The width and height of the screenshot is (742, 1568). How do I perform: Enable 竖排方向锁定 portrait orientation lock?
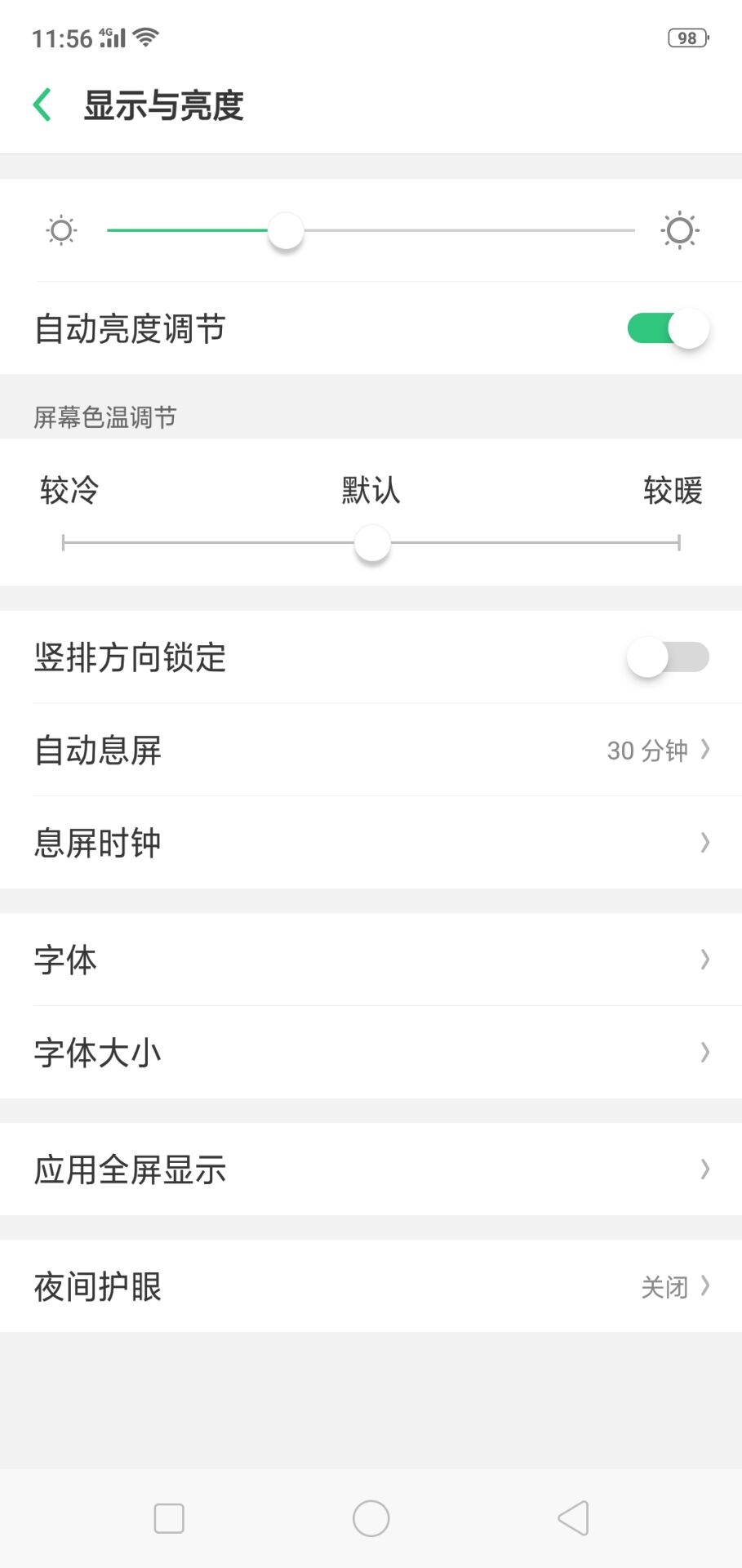coord(666,657)
